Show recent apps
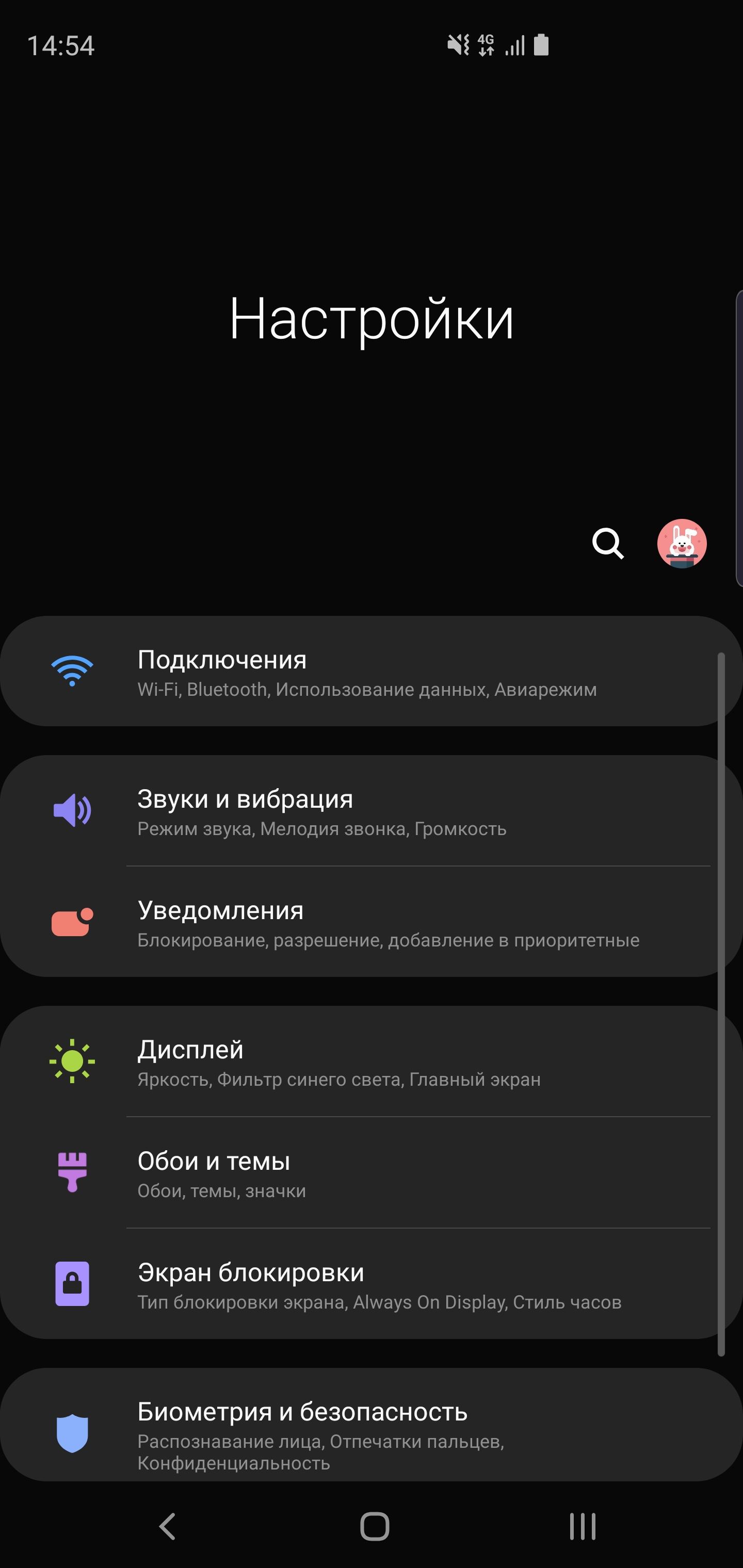743x1568 pixels. pyautogui.click(x=582, y=1526)
